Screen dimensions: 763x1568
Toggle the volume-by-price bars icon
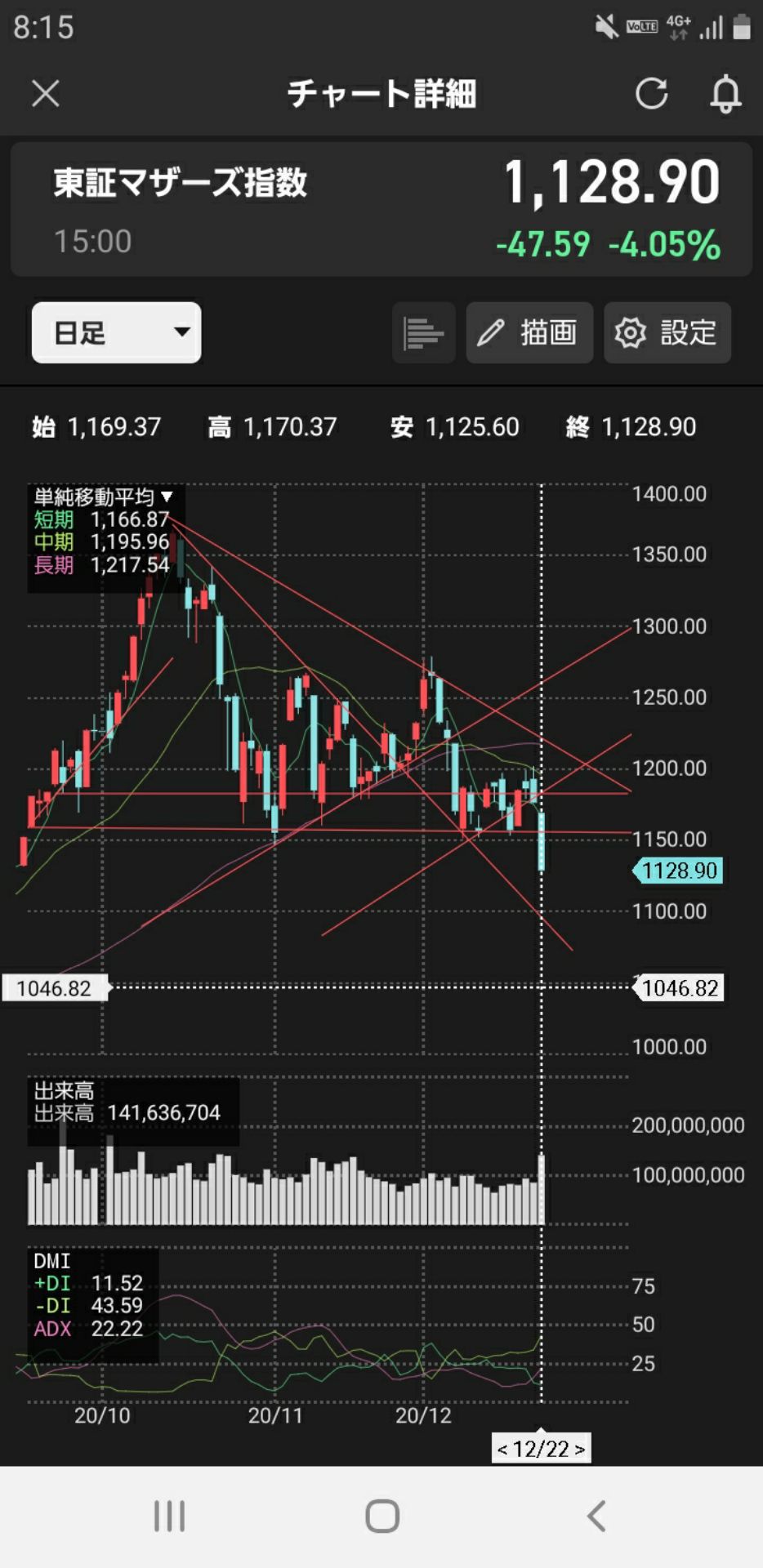[x=423, y=332]
